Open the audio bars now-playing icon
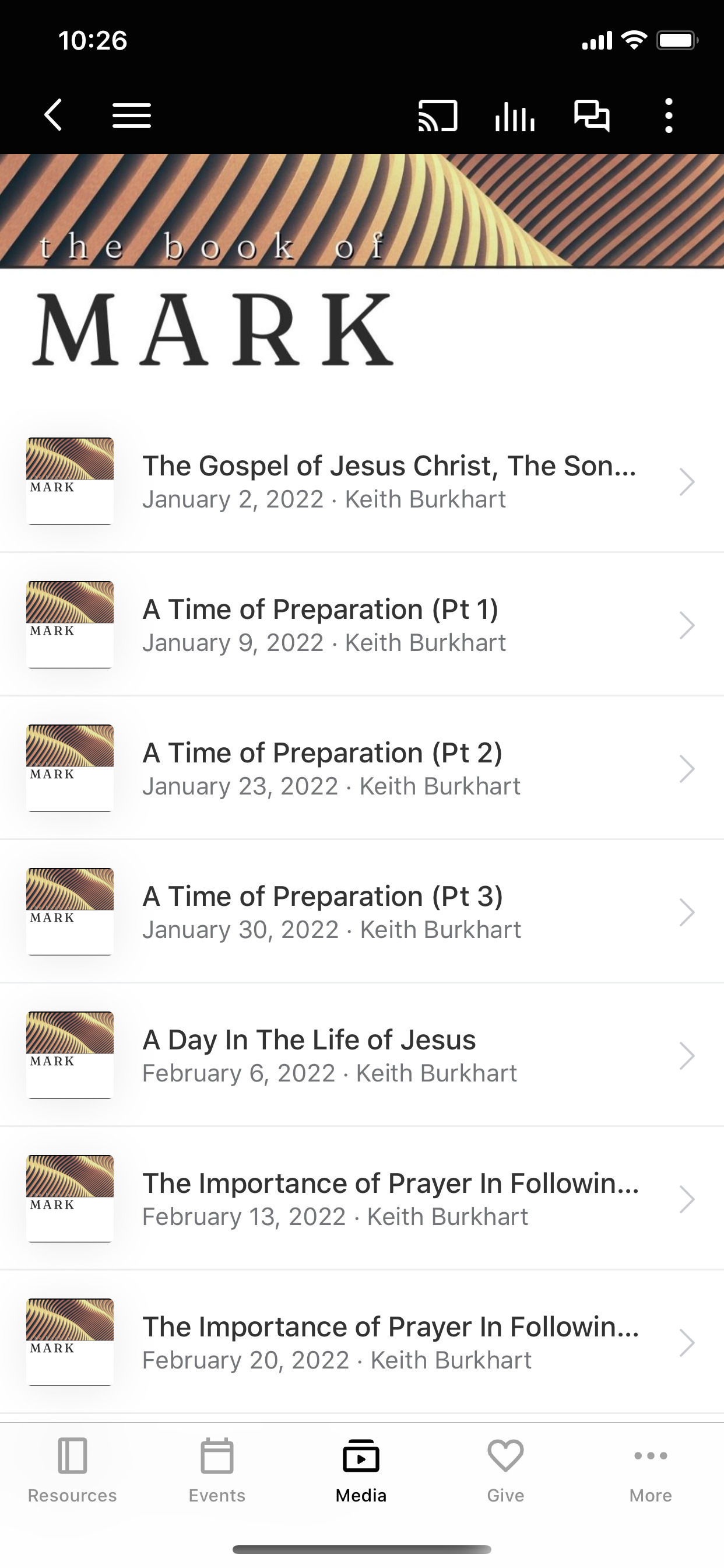724x1568 pixels. click(515, 115)
